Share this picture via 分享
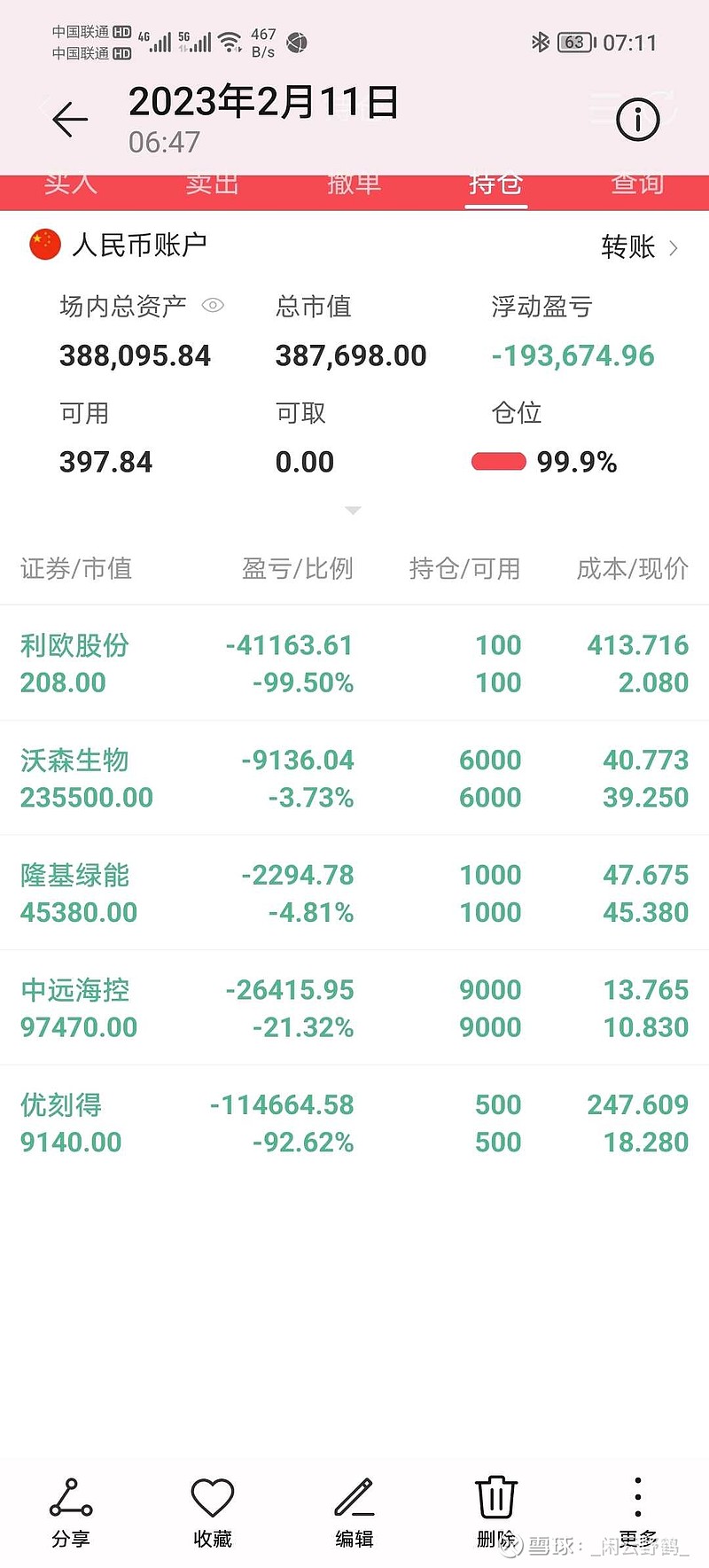This screenshot has width=709, height=1568. [x=71, y=1512]
